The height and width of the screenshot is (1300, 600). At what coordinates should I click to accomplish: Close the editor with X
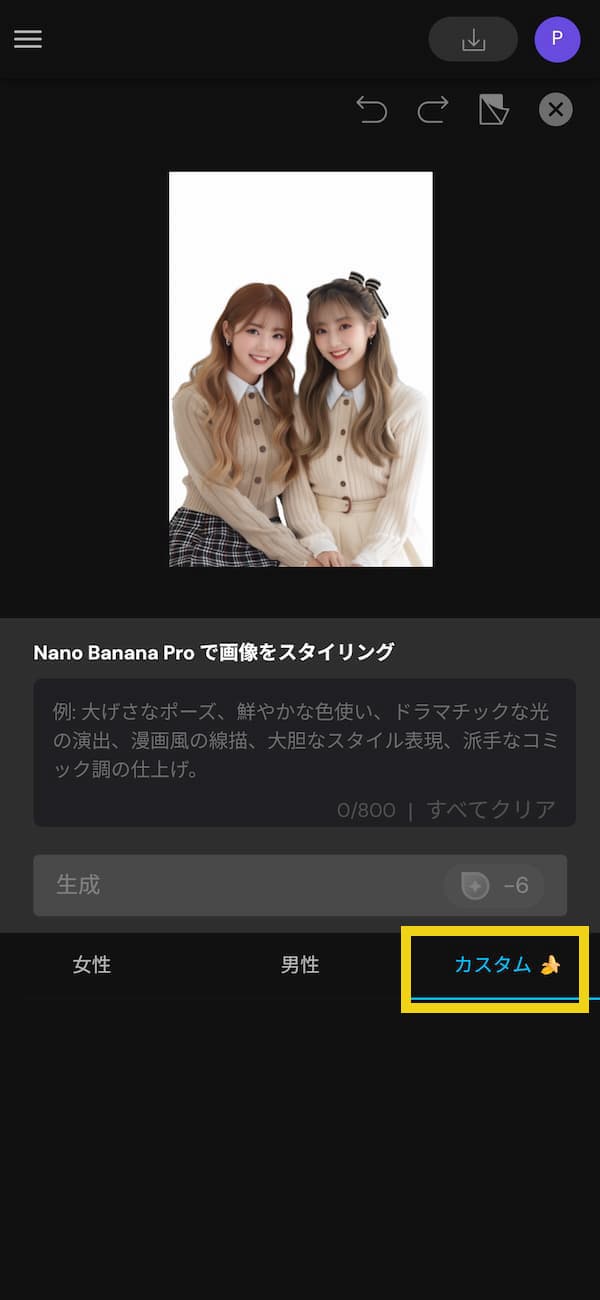(x=556, y=109)
